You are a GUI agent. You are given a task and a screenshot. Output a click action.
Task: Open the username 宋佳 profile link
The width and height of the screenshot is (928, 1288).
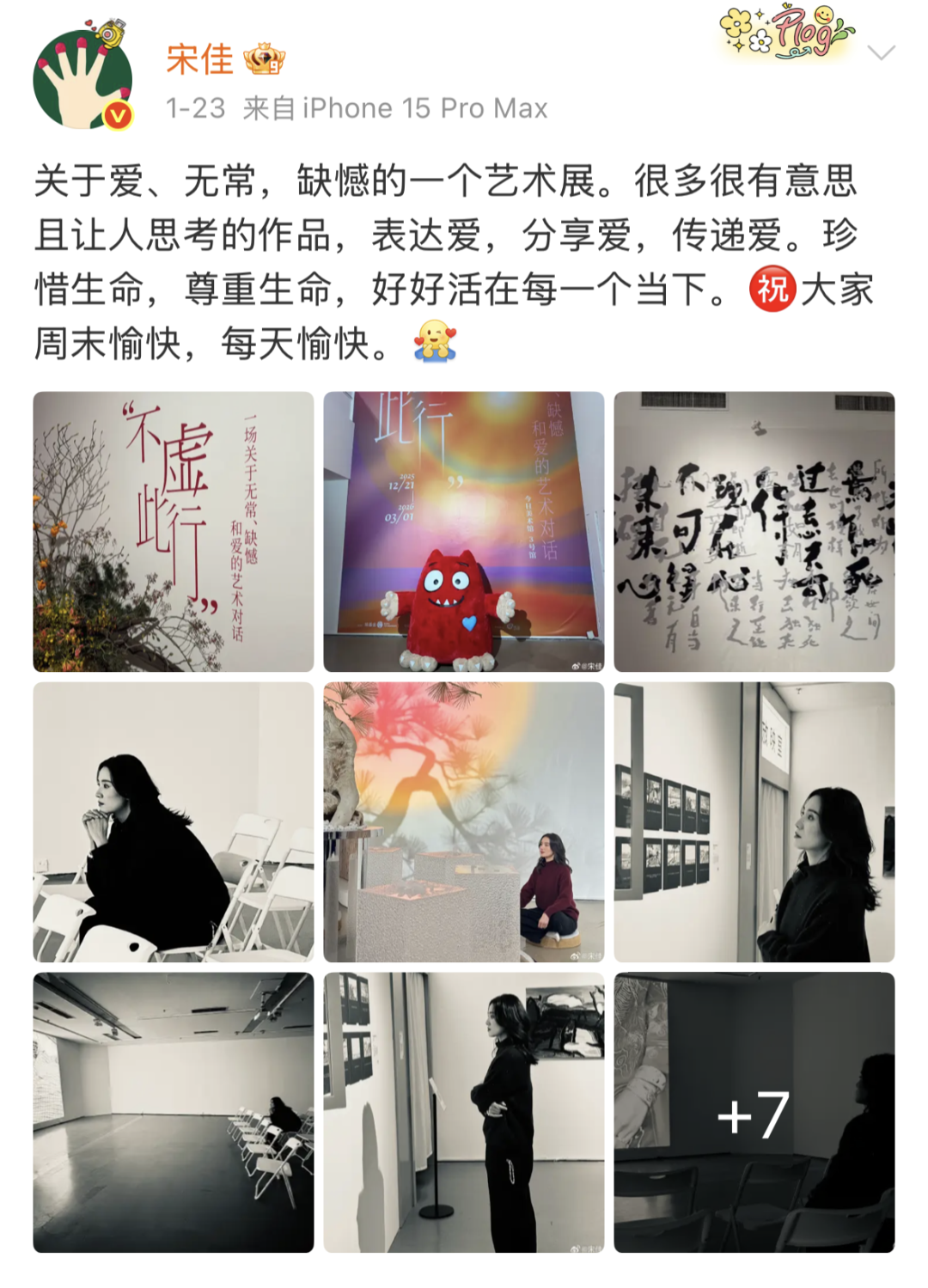[199, 59]
